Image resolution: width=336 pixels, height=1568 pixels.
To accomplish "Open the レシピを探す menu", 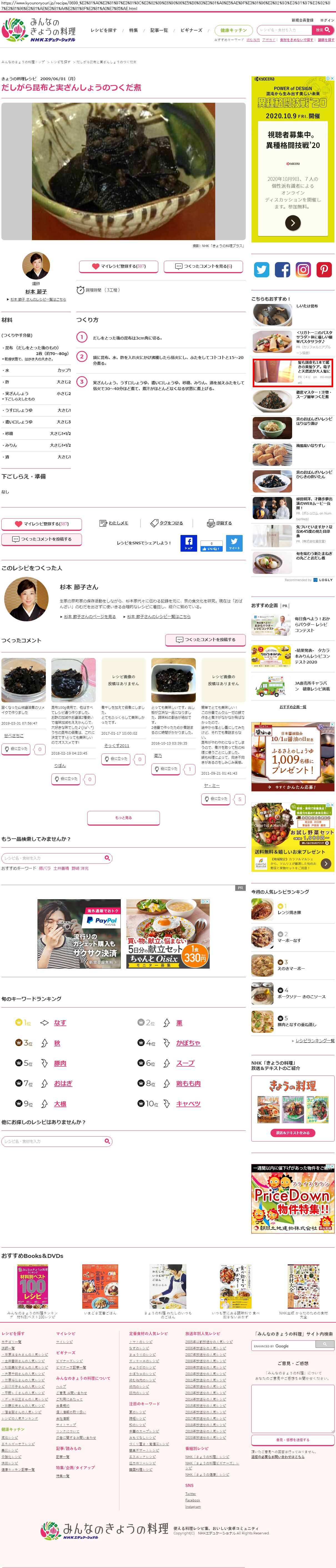I will (104, 30).
